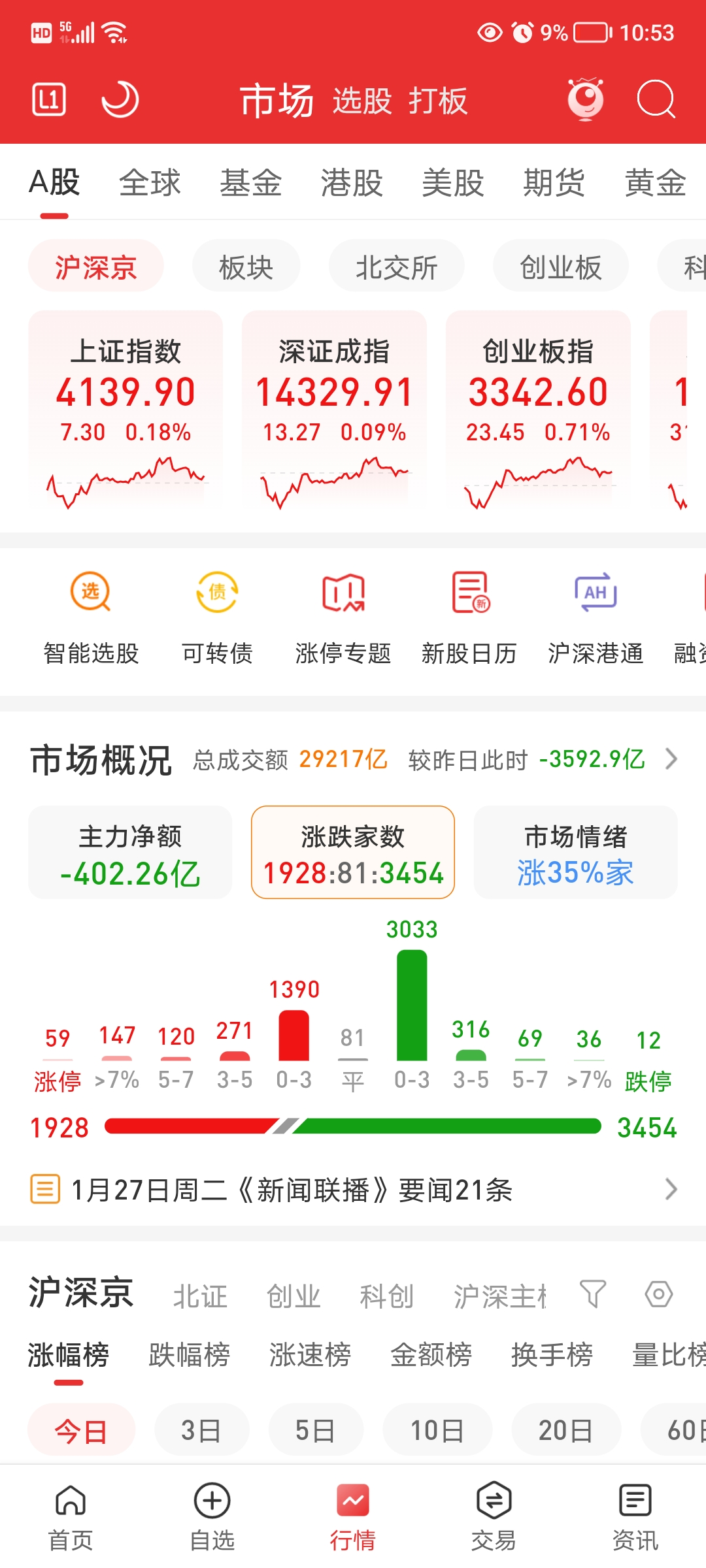The width and height of the screenshot is (706, 1568).
Task: Select the 主力净额 overview card
Action: 130,853
